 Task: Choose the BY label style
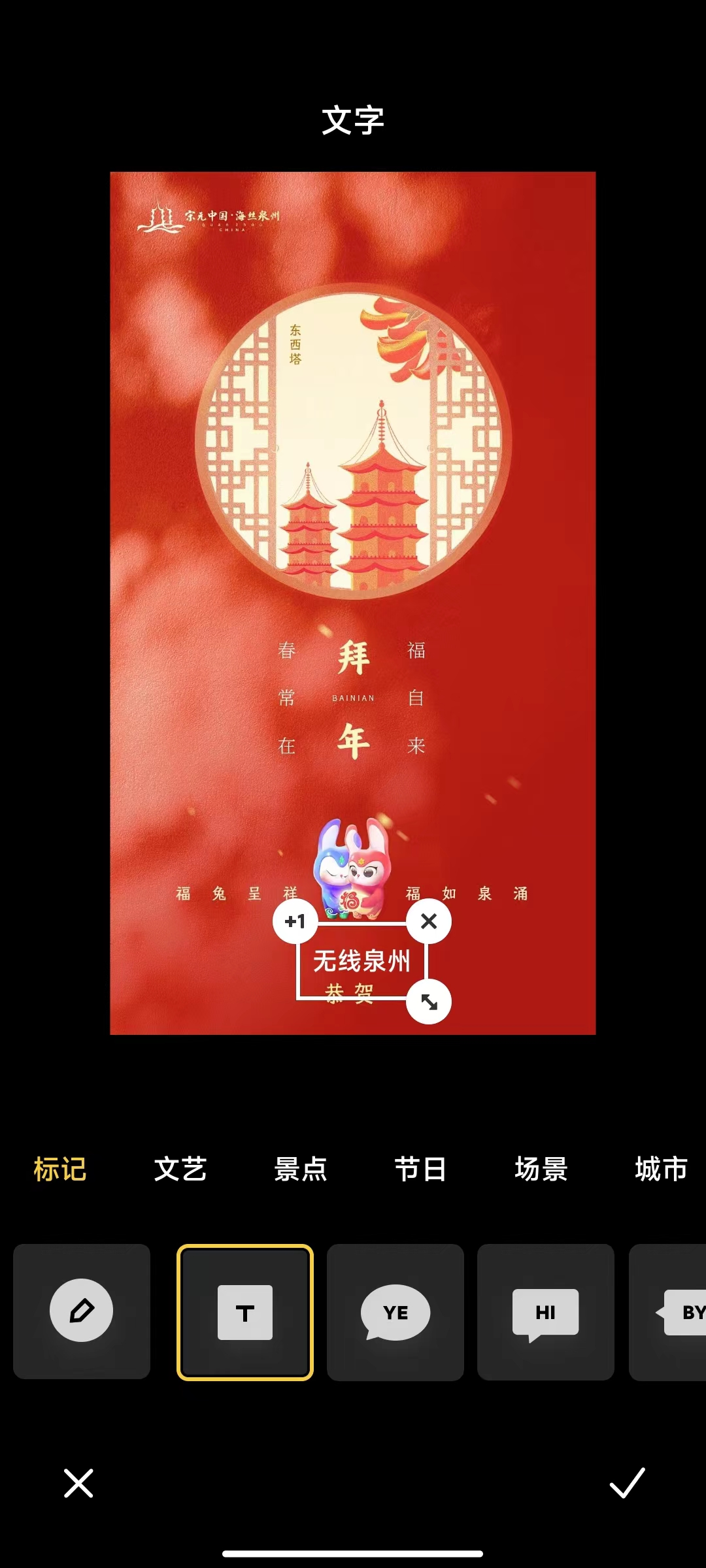point(673,1312)
